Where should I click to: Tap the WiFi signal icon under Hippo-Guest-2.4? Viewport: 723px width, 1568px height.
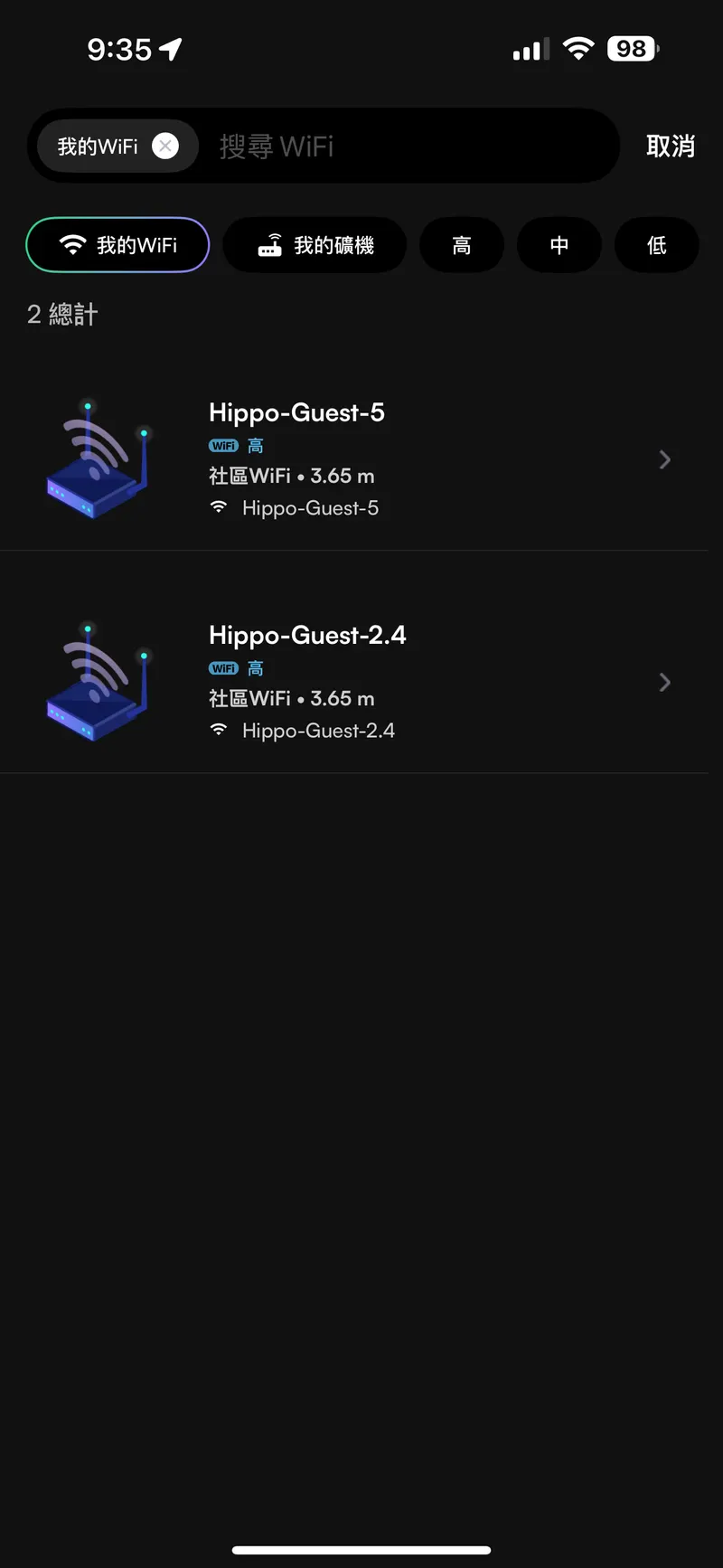pyautogui.click(x=219, y=730)
